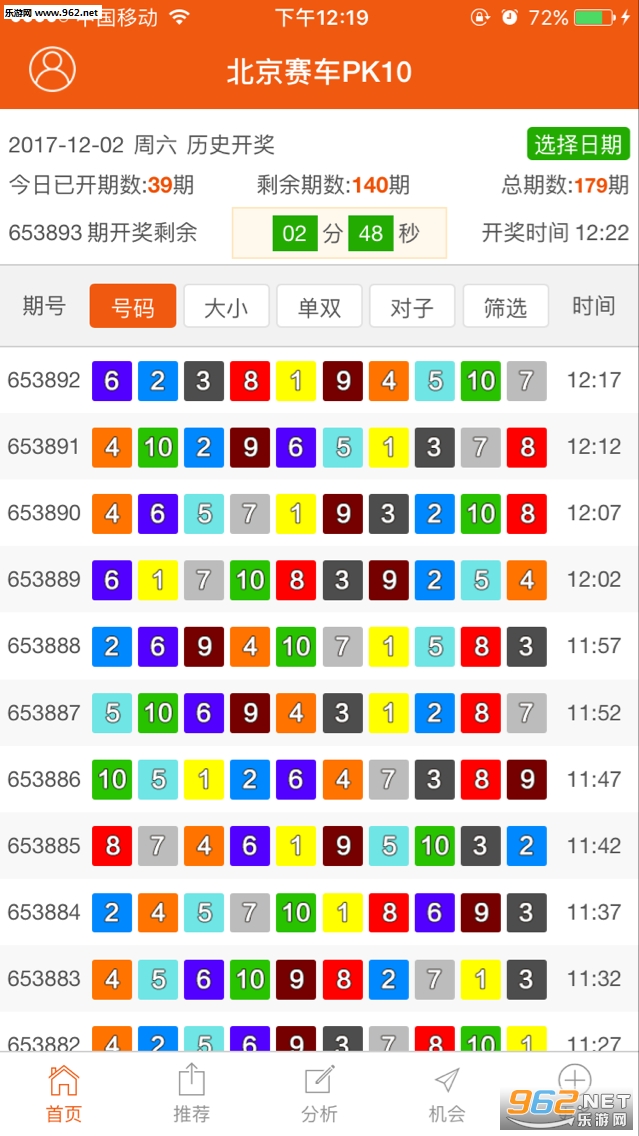Tap the 选择日期 date picker button
639x1136 pixels.
click(x=578, y=144)
